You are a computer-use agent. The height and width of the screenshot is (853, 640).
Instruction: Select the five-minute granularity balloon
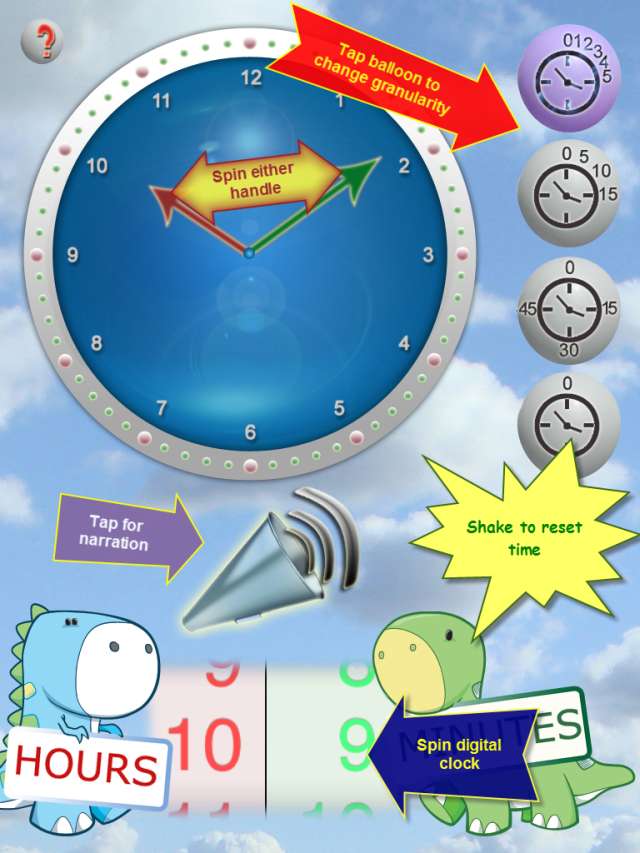click(567, 192)
